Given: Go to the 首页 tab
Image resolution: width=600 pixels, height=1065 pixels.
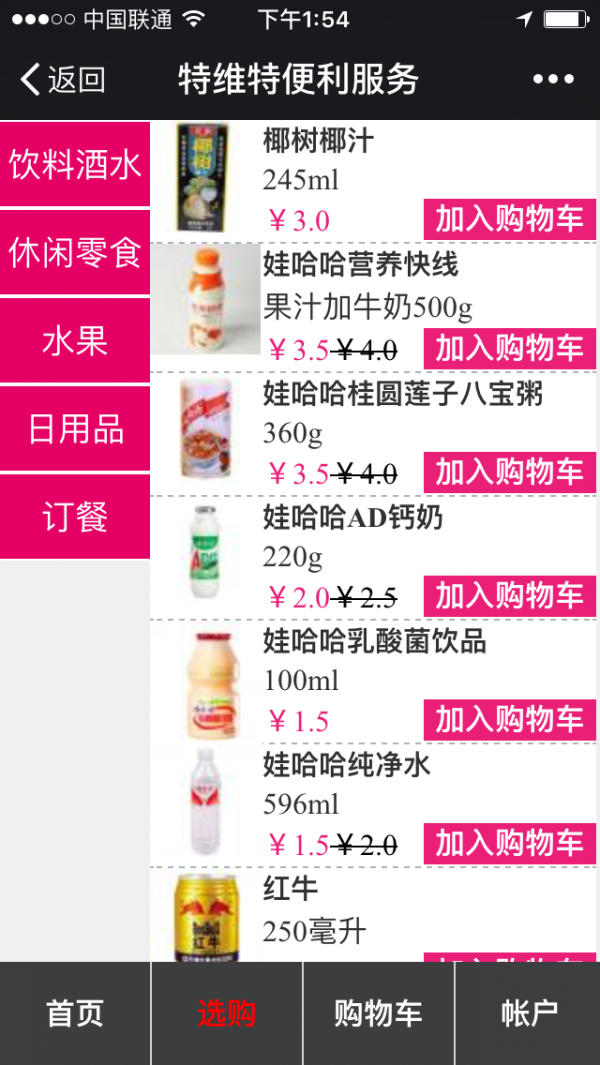Looking at the screenshot, I should pos(75,1013).
